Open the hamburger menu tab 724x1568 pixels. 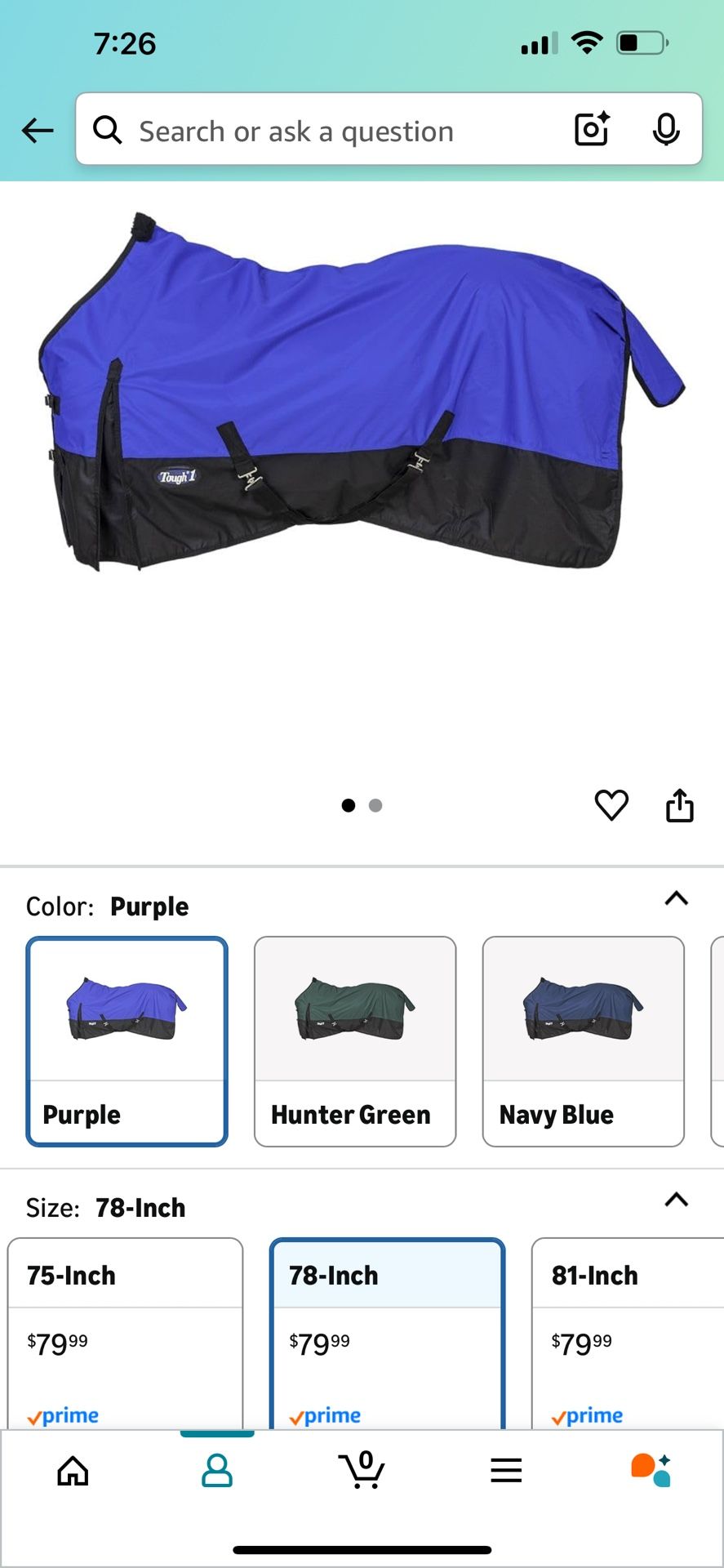point(506,1470)
